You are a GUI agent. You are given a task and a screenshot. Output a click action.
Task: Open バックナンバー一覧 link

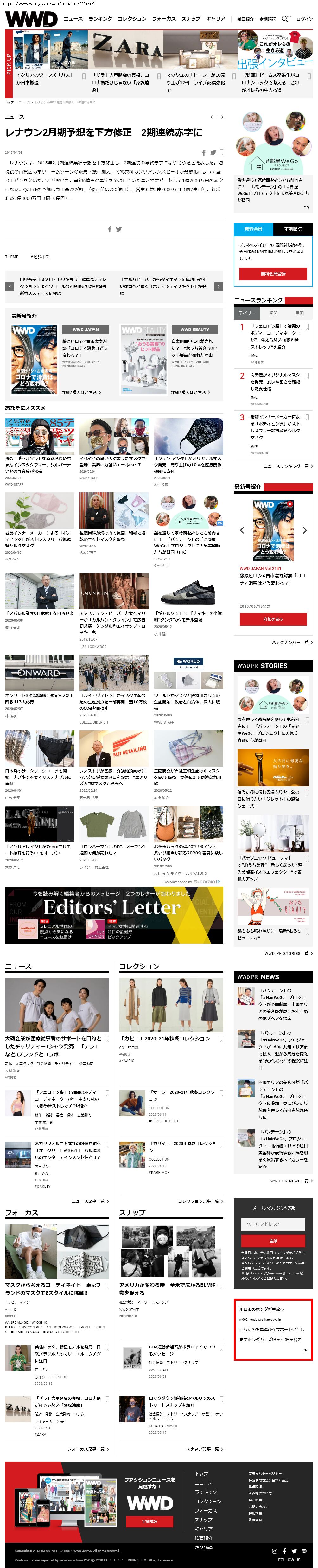[291, 642]
